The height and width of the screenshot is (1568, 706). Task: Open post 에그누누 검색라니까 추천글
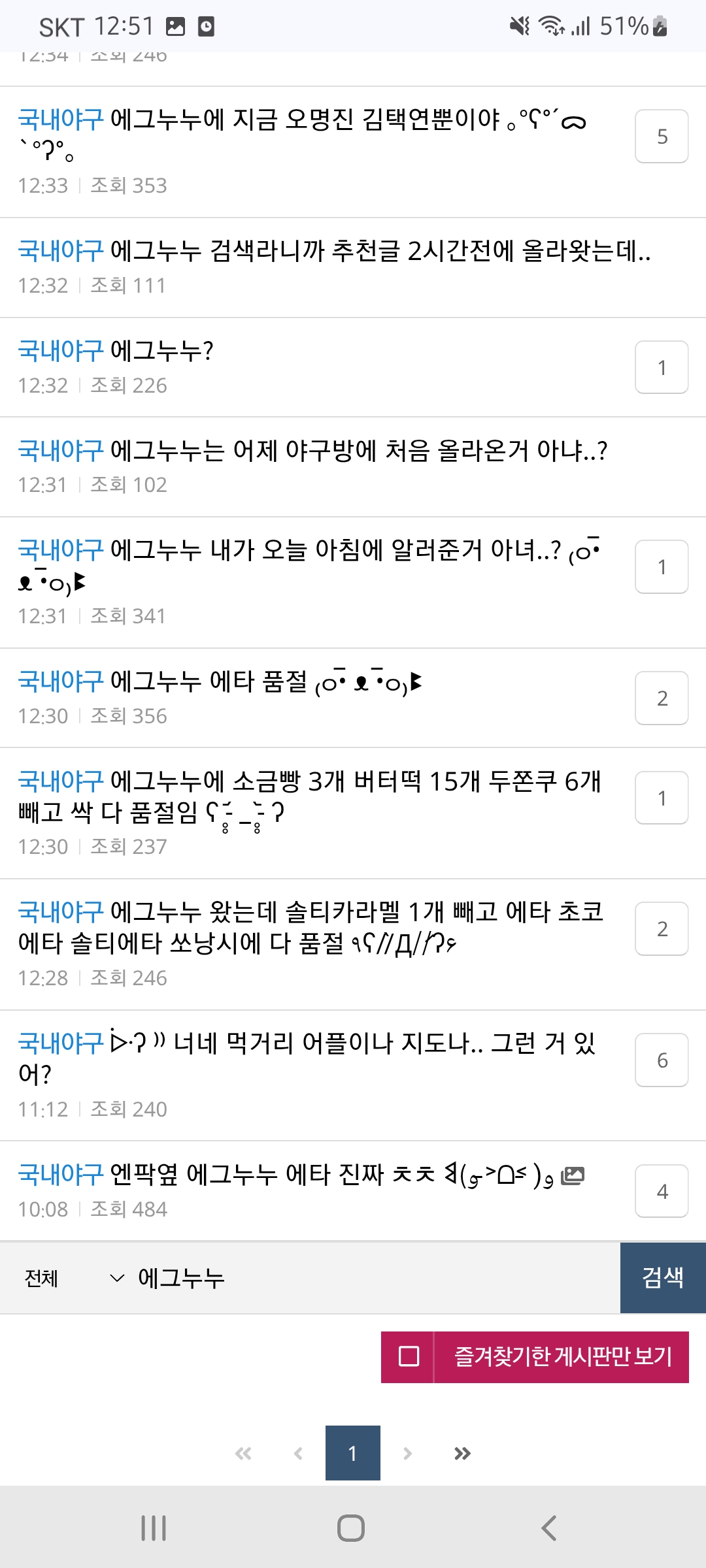[x=334, y=251]
